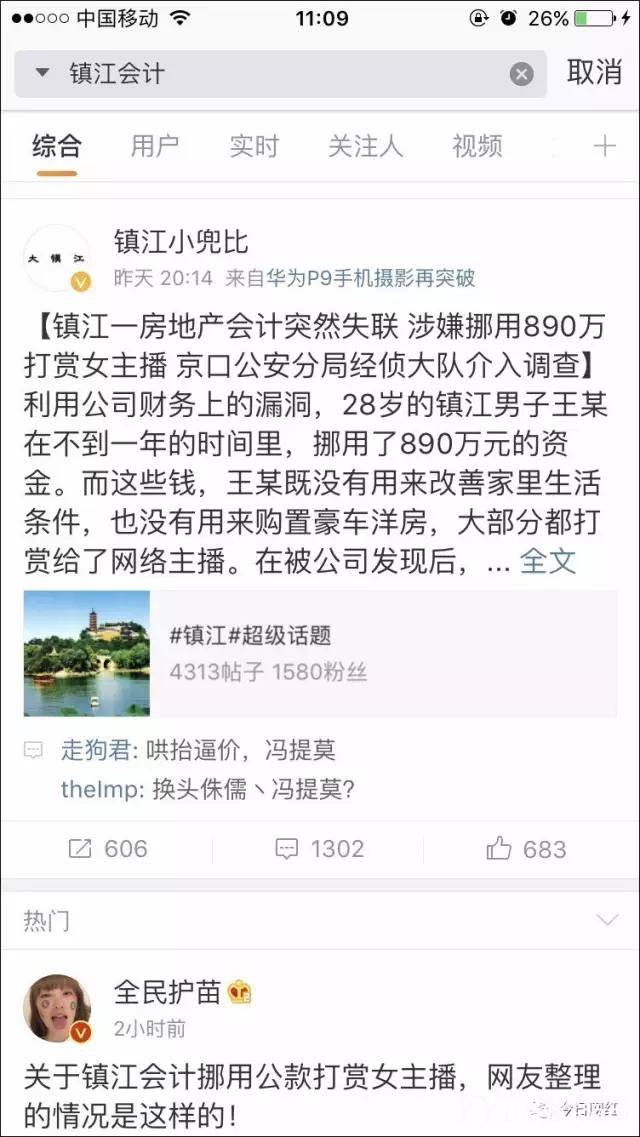This screenshot has width=640, height=1137.
Task: Add more tabs with plus icon
Action: click(x=605, y=146)
